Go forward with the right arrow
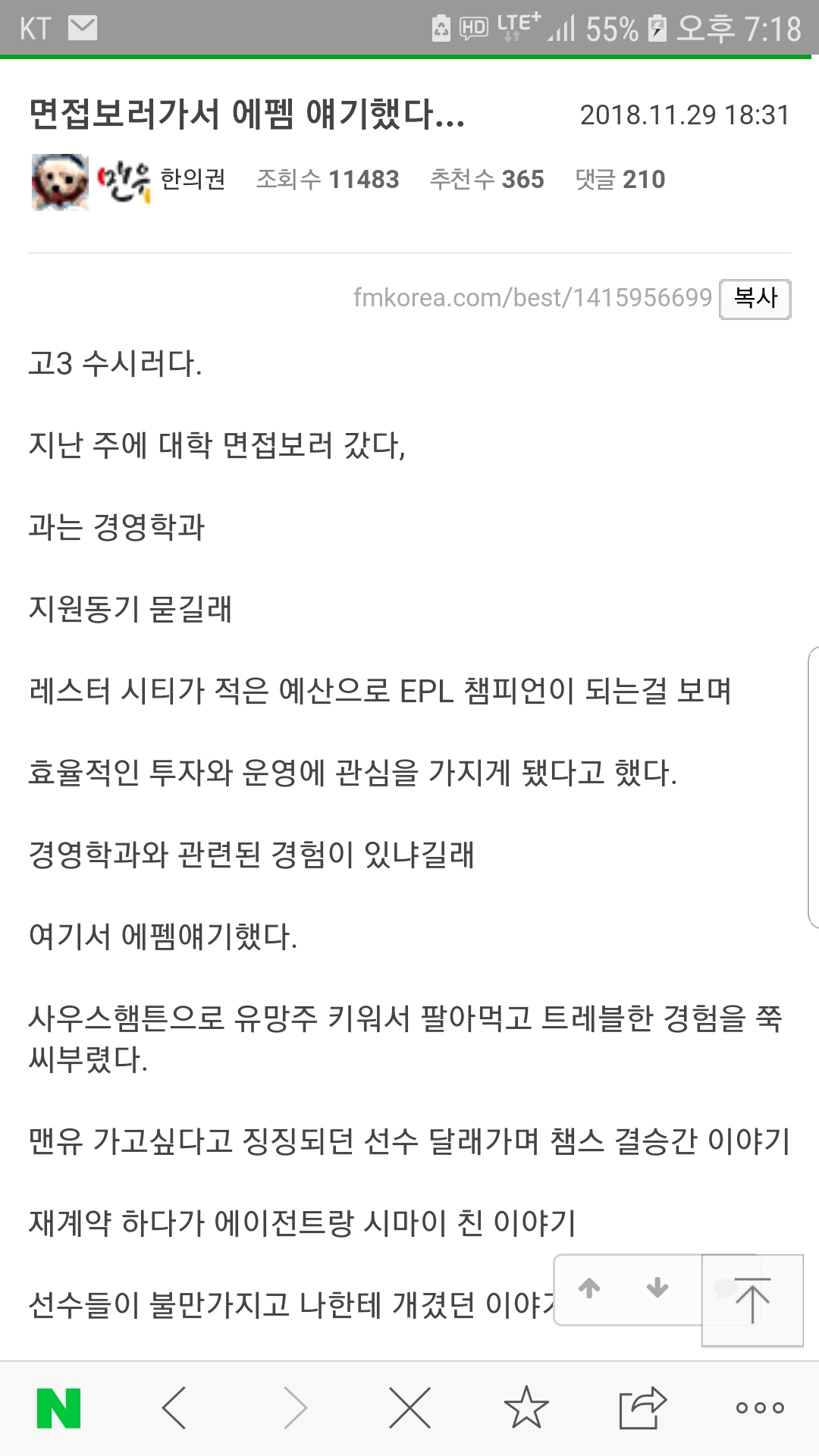 click(295, 1408)
